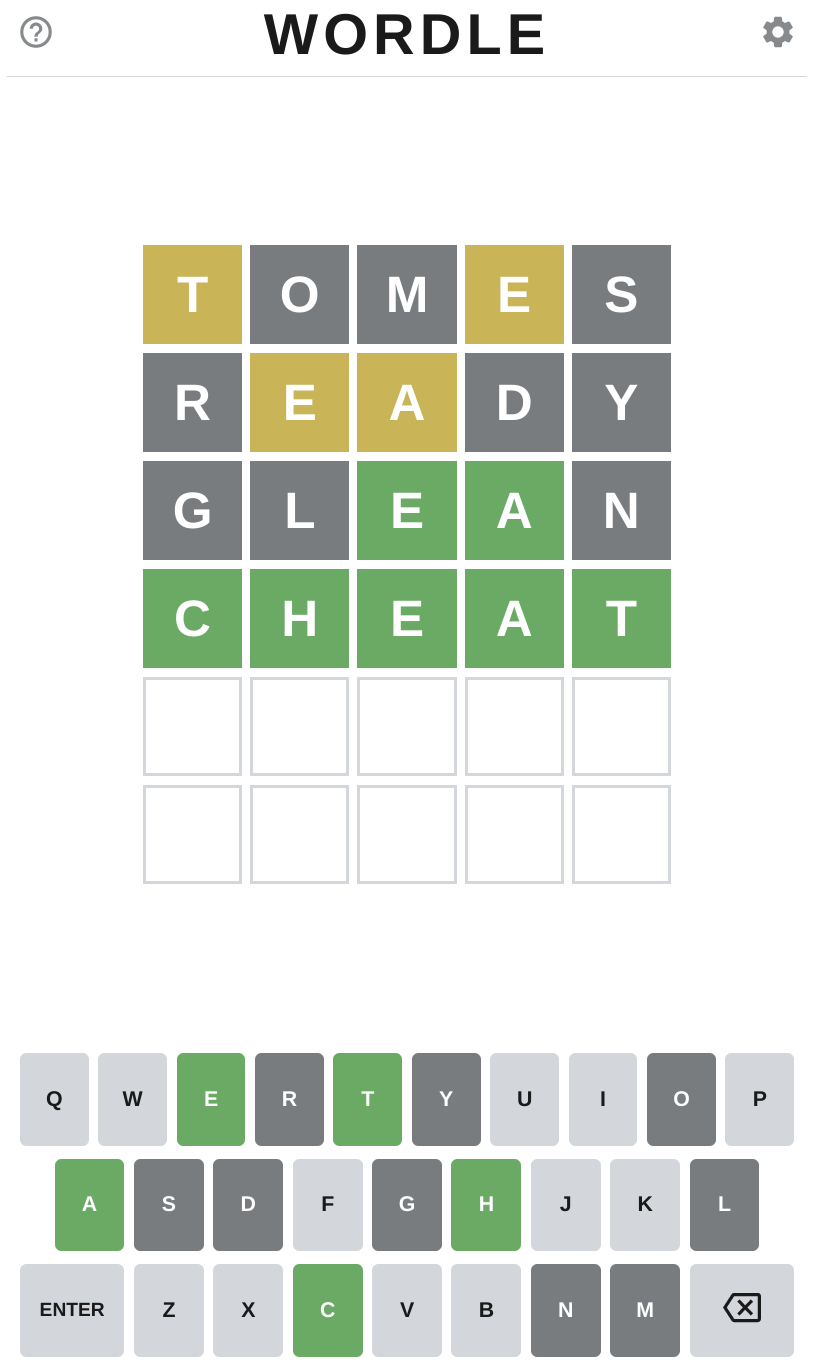
Task: Tap the P key
Action: tap(760, 1099)
